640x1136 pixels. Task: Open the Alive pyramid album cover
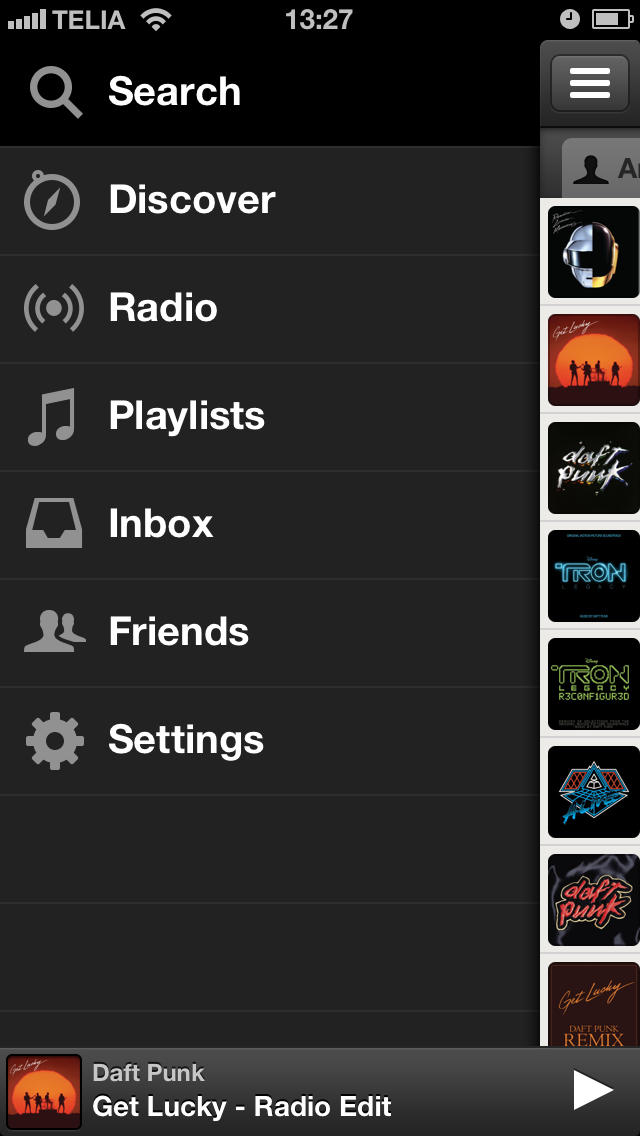tap(593, 792)
